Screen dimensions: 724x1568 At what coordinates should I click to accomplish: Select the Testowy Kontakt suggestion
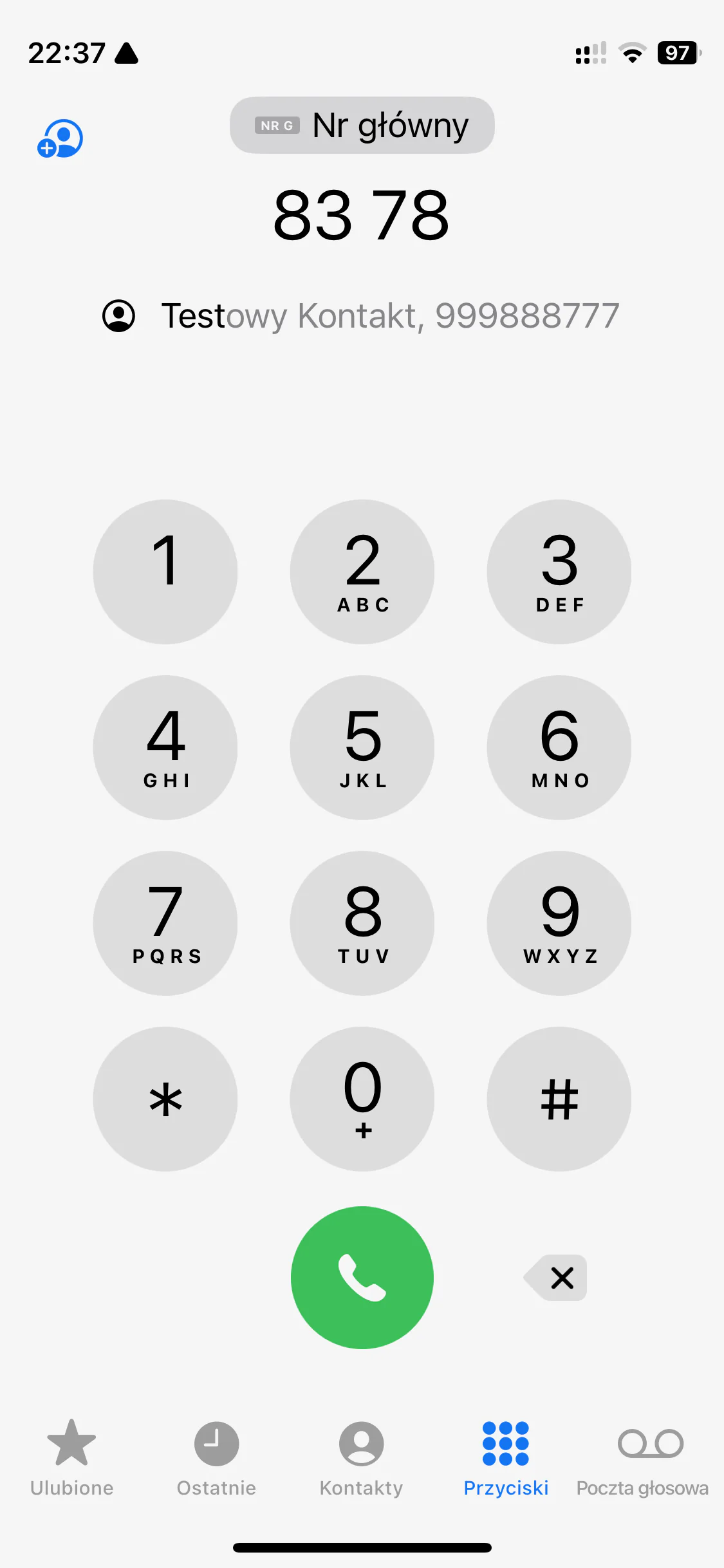[361, 316]
